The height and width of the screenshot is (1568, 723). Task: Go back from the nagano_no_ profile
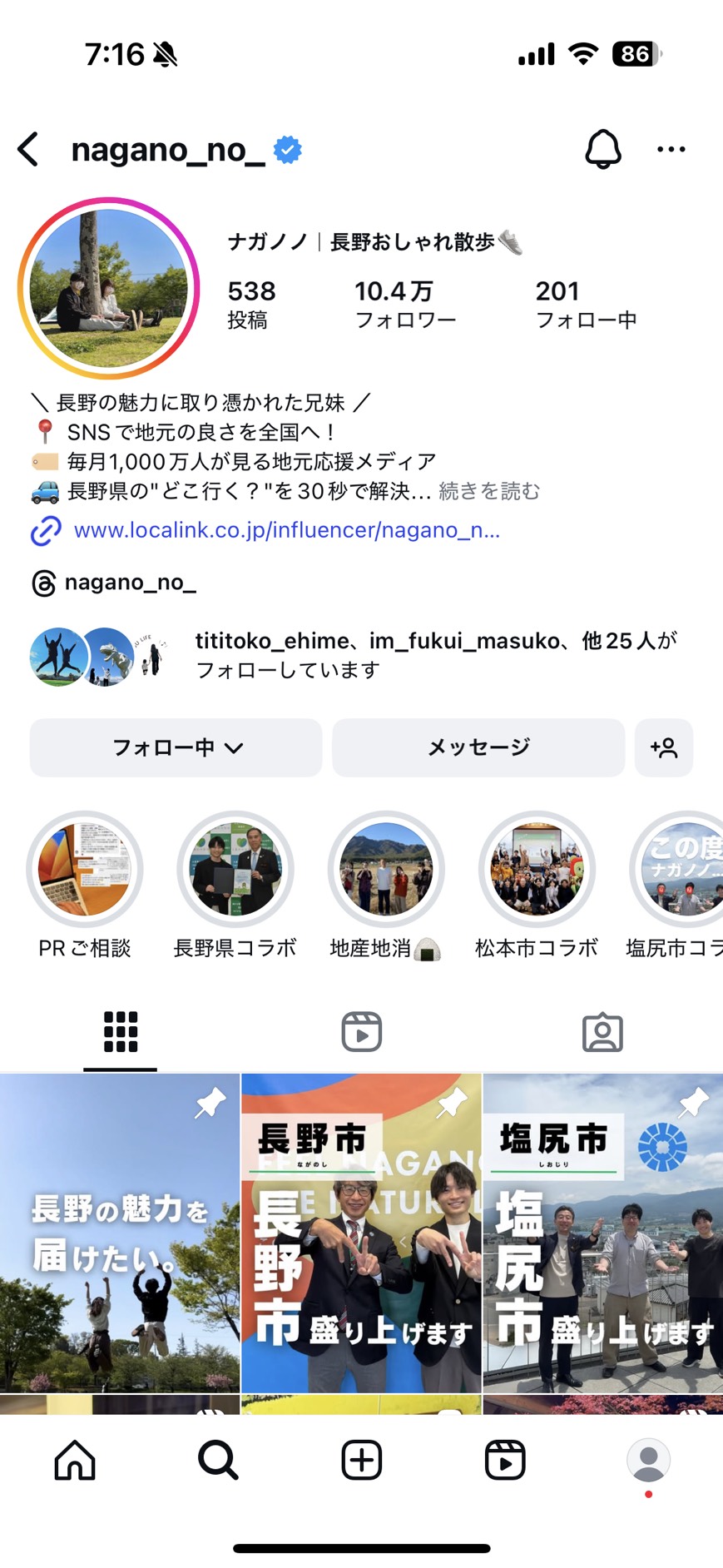point(29,150)
